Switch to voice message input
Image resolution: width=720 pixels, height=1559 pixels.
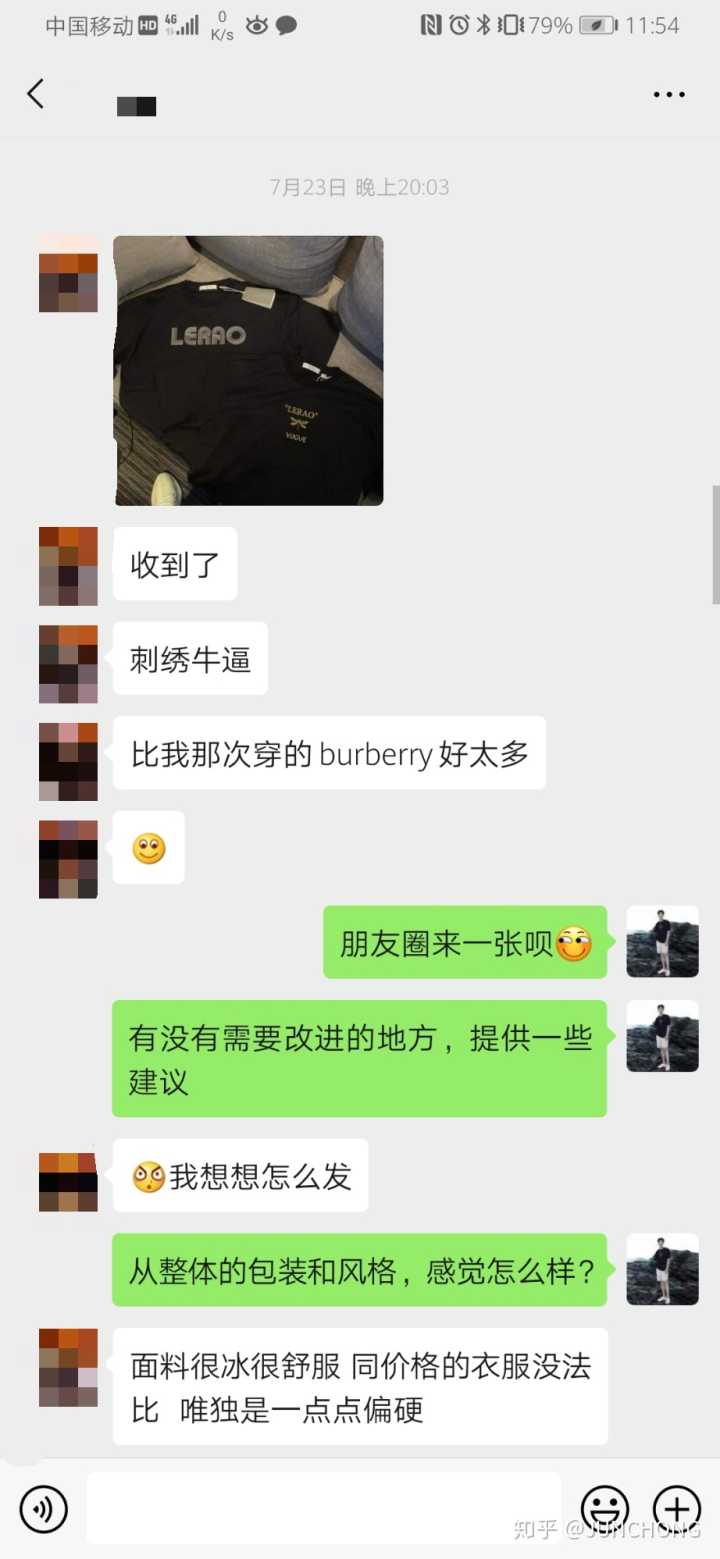[44, 1508]
